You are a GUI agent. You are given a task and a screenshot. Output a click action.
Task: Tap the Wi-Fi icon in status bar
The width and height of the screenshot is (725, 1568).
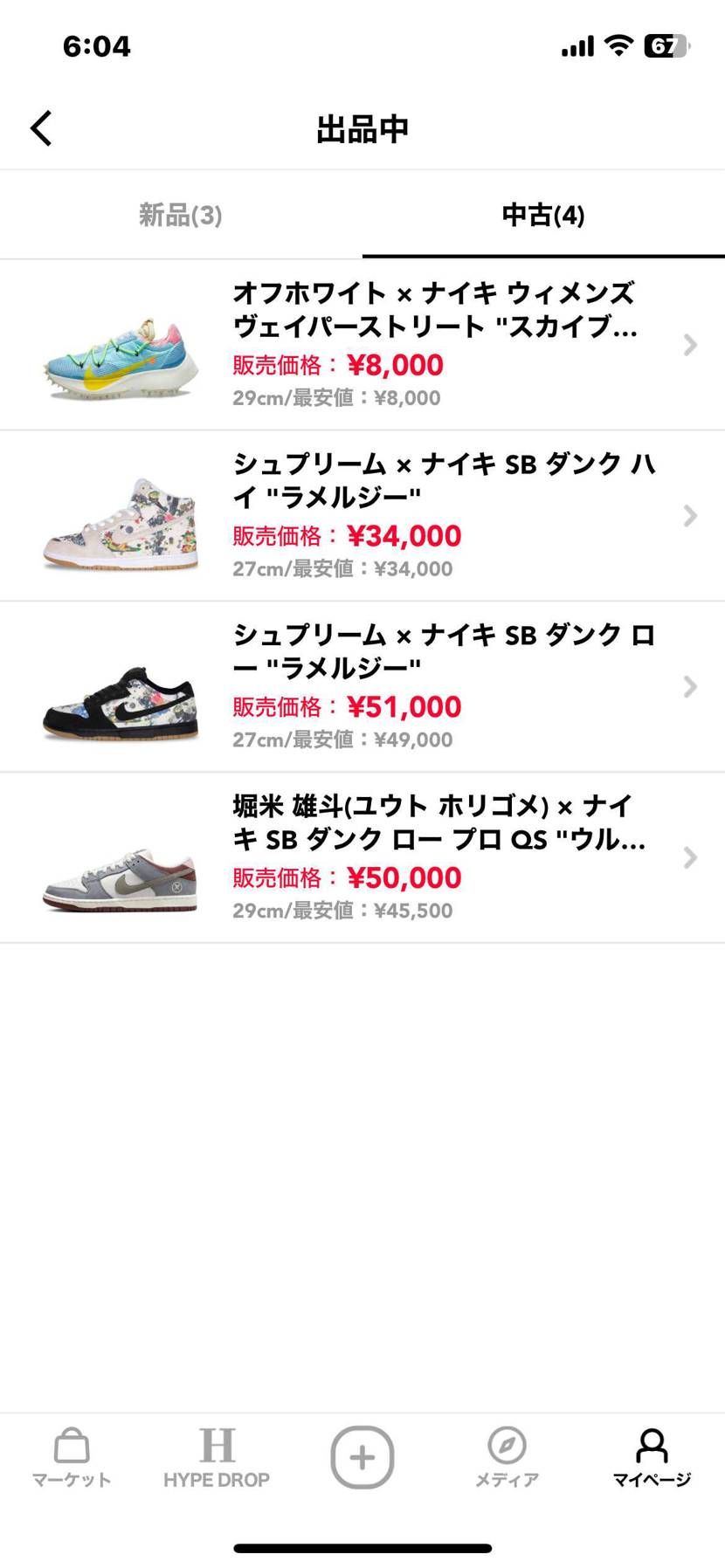[x=621, y=45]
